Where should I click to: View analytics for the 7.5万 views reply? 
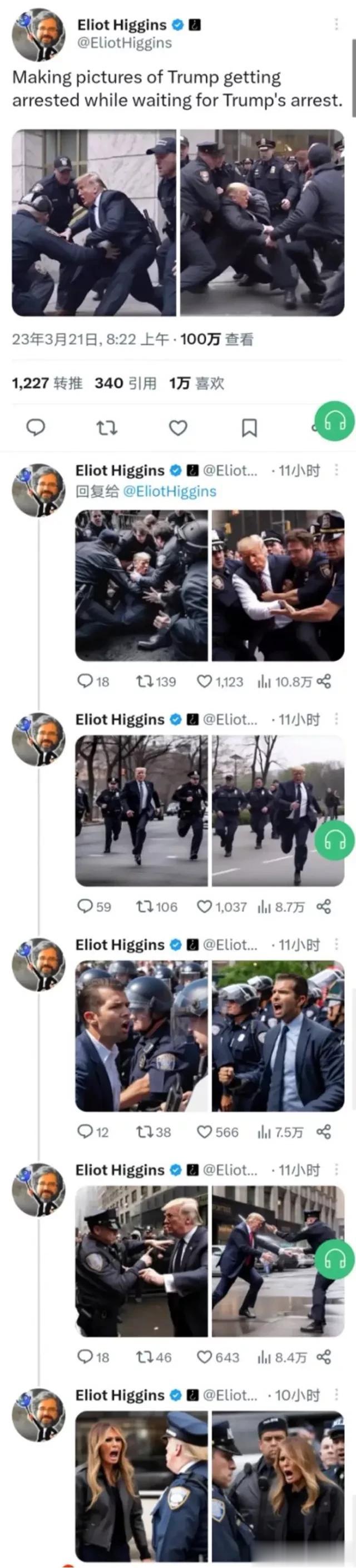(x=264, y=1131)
